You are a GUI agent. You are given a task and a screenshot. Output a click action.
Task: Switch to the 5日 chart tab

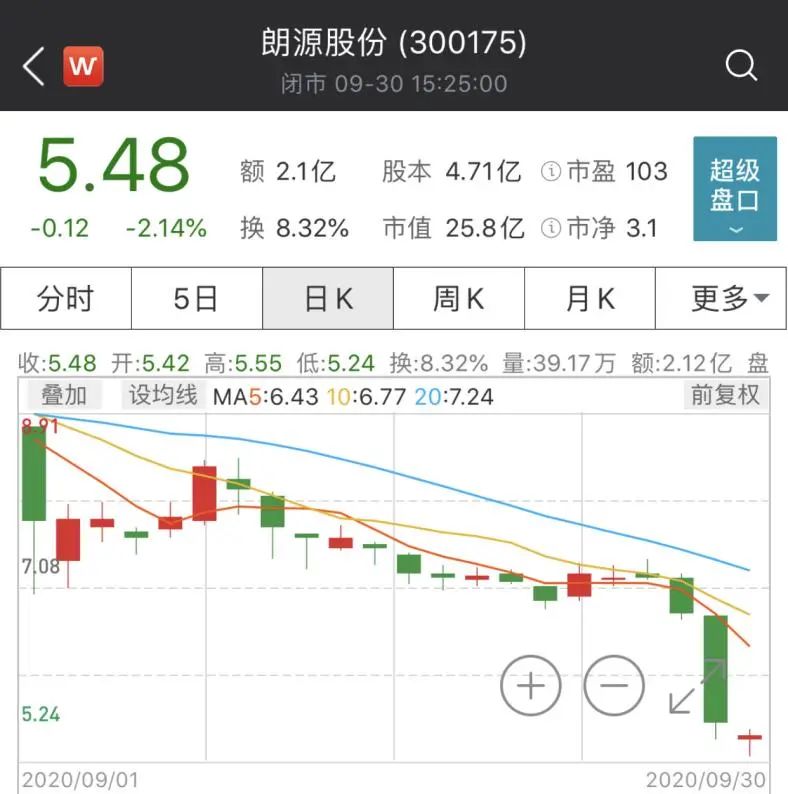196,298
